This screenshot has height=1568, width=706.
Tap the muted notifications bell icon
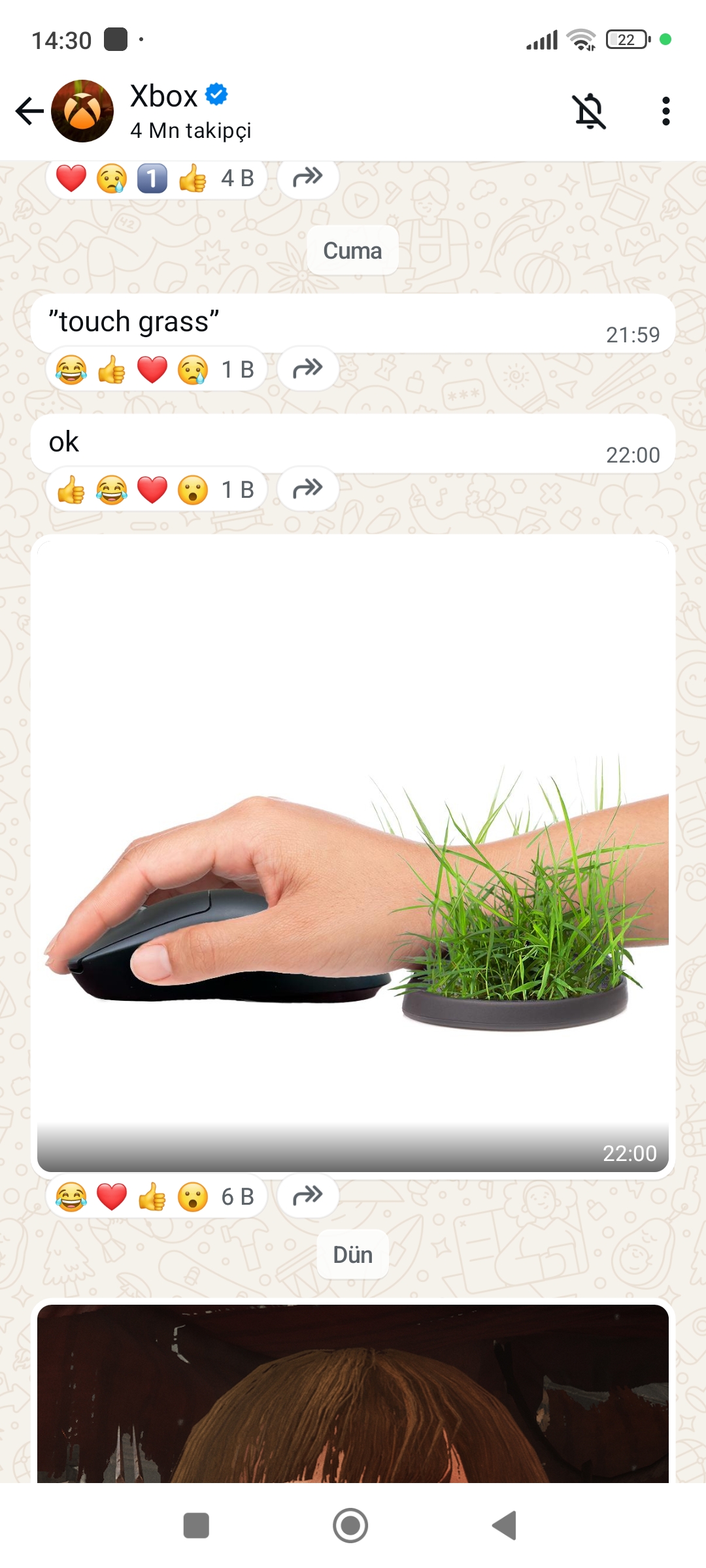coord(590,111)
